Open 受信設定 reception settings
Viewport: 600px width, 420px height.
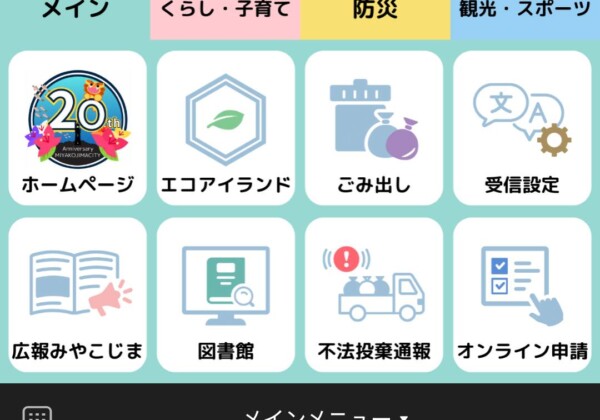[x=522, y=128]
